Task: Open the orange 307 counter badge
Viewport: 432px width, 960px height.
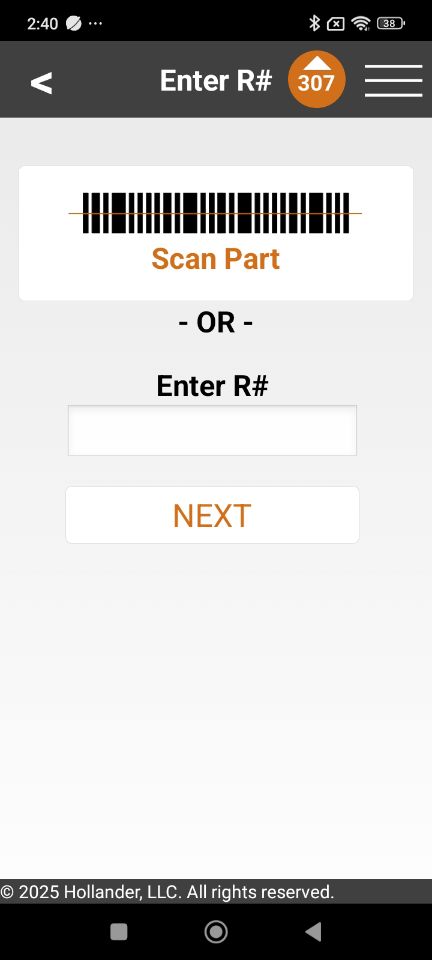Action: click(x=316, y=80)
